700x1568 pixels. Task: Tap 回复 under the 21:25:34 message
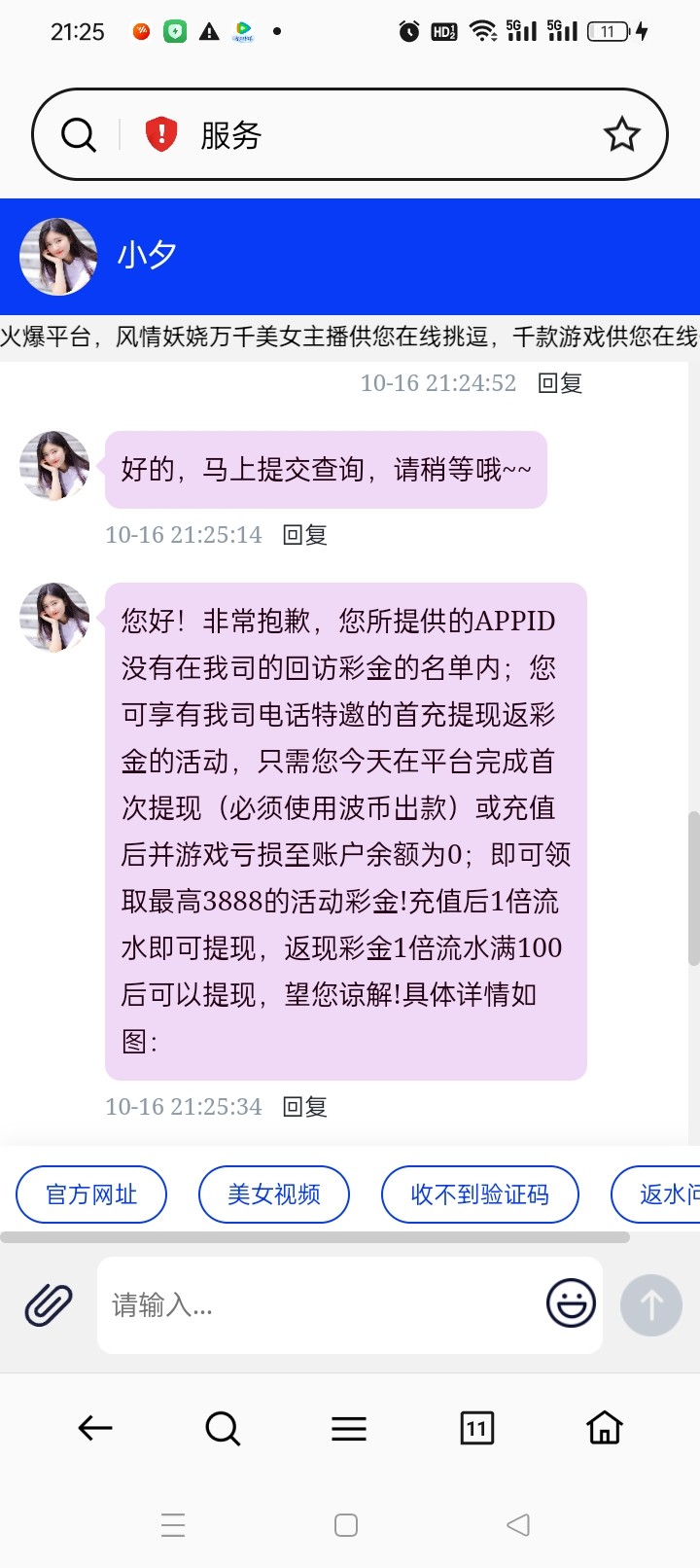pyautogui.click(x=304, y=1107)
